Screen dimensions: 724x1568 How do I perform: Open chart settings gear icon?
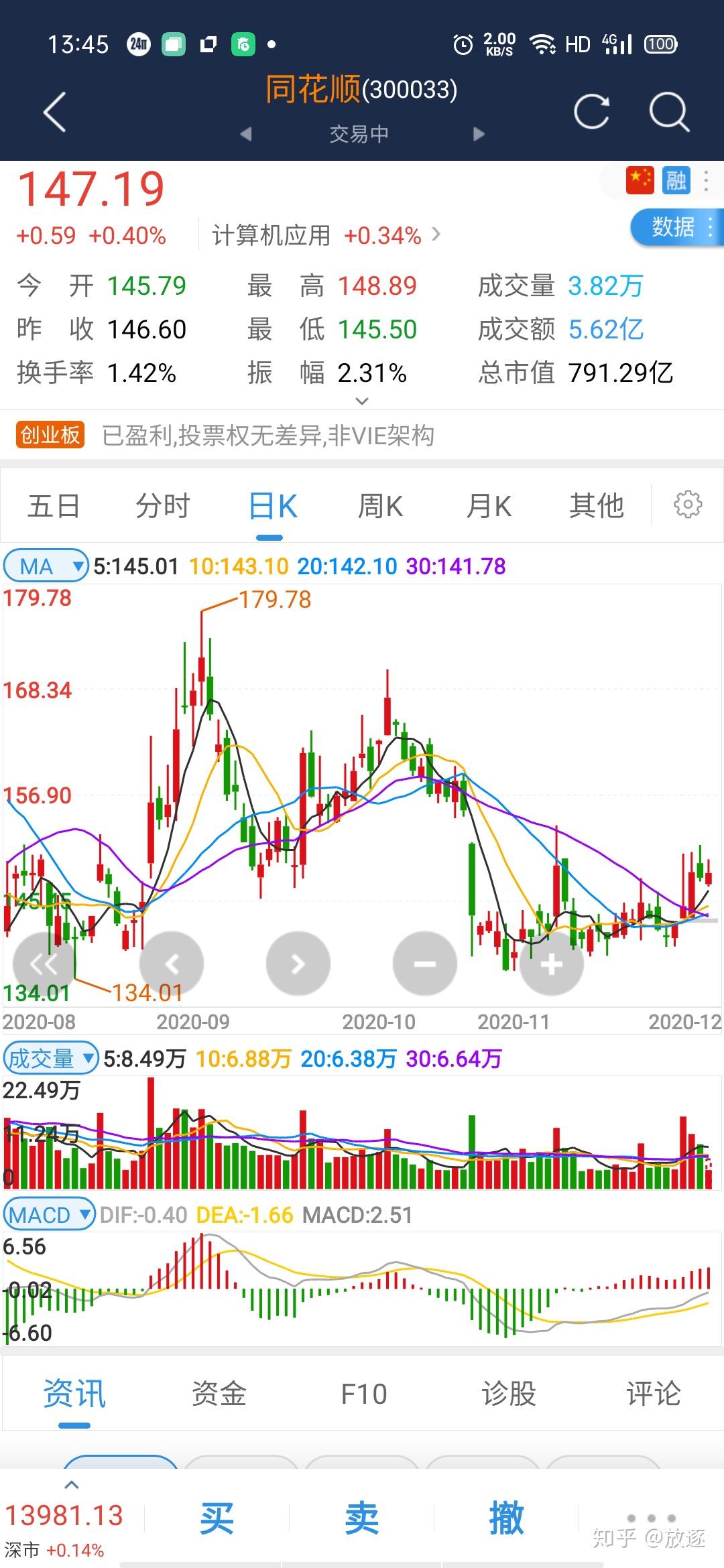687,504
